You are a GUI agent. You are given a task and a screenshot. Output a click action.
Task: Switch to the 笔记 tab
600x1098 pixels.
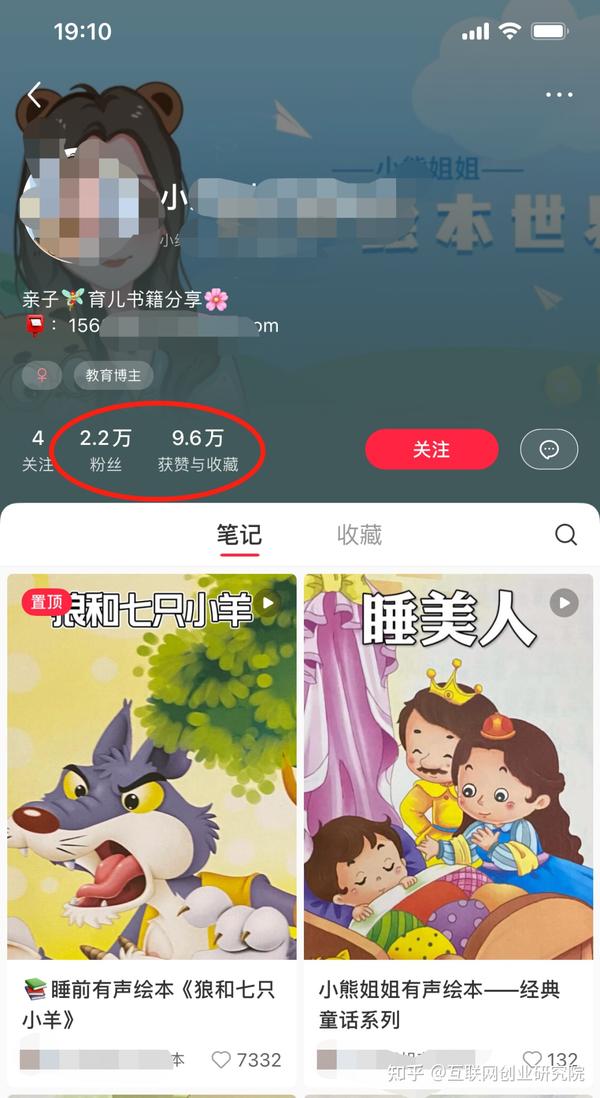click(239, 535)
